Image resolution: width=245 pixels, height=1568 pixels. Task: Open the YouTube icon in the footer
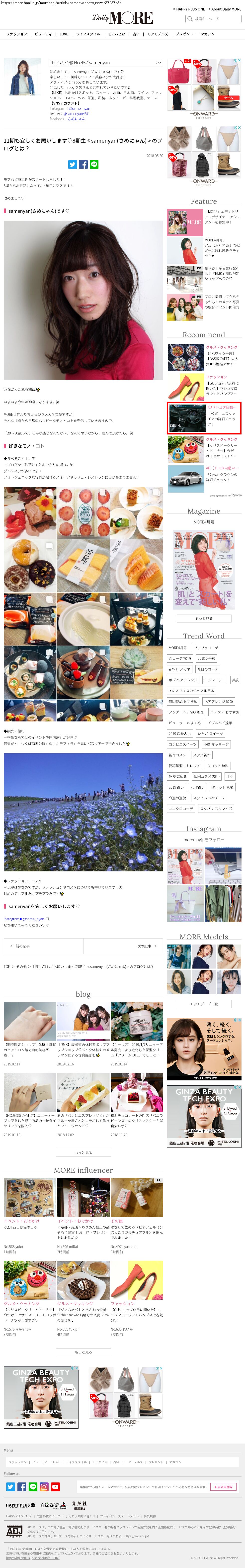pyautogui.click(x=55, y=1486)
